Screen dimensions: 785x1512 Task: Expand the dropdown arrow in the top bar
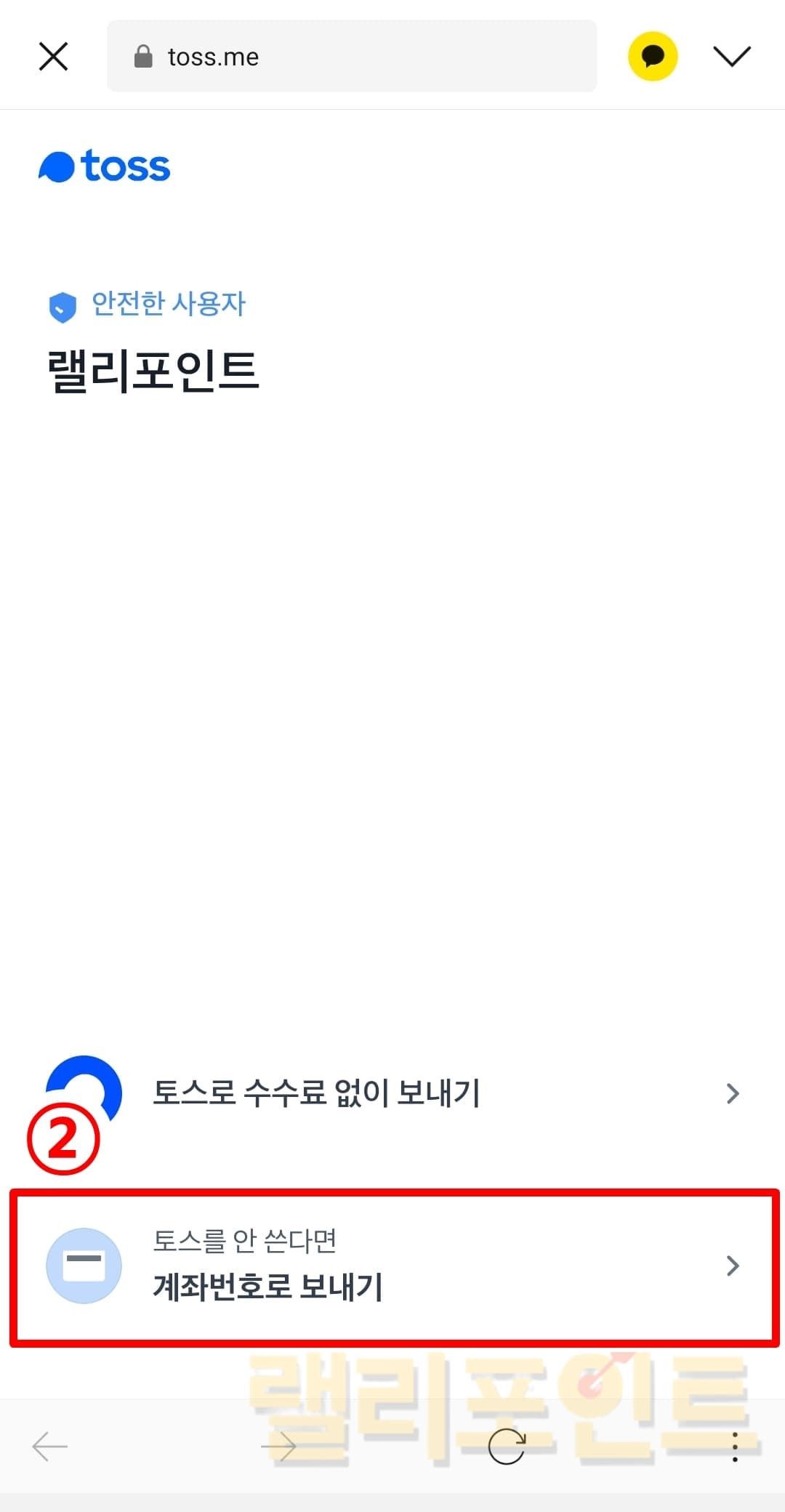click(x=731, y=57)
